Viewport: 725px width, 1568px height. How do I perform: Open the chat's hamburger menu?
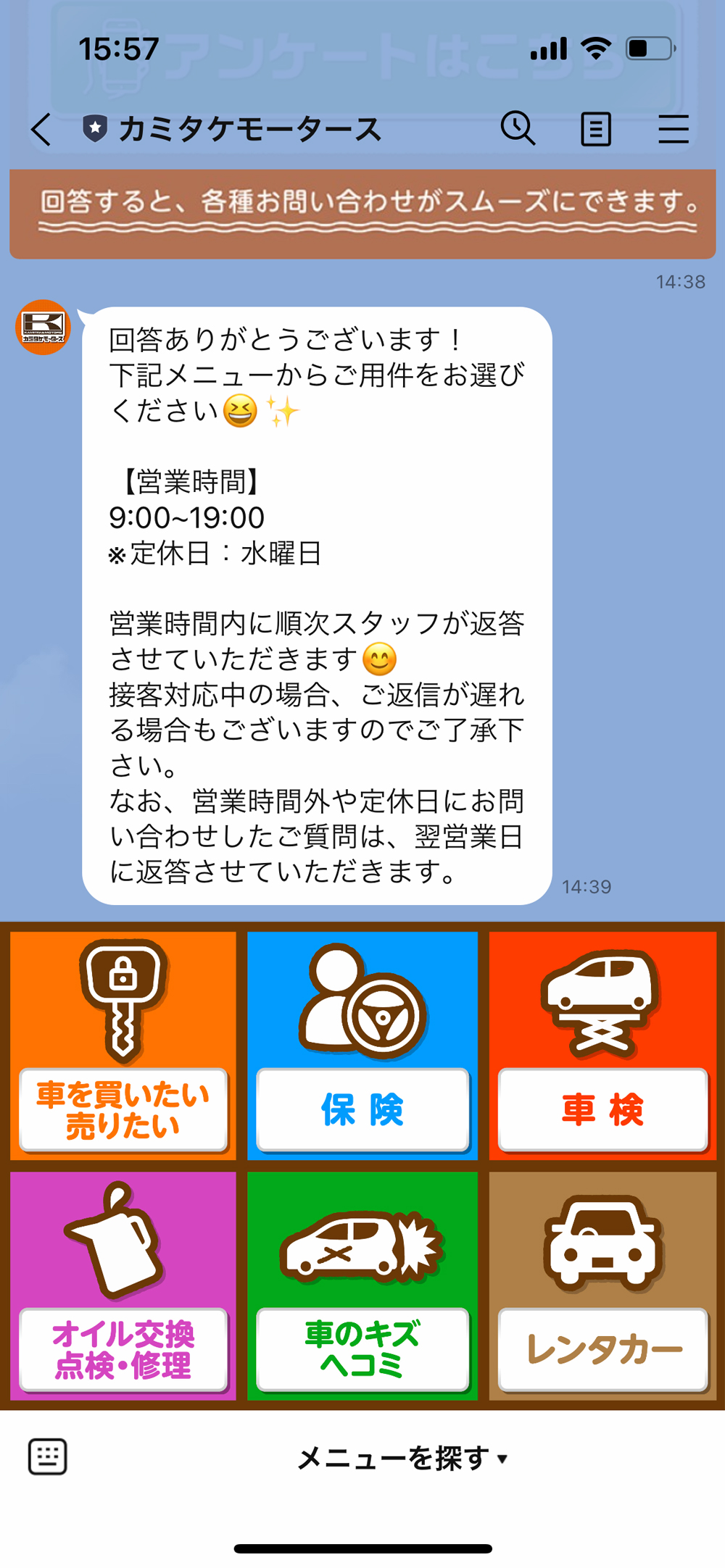[673, 130]
